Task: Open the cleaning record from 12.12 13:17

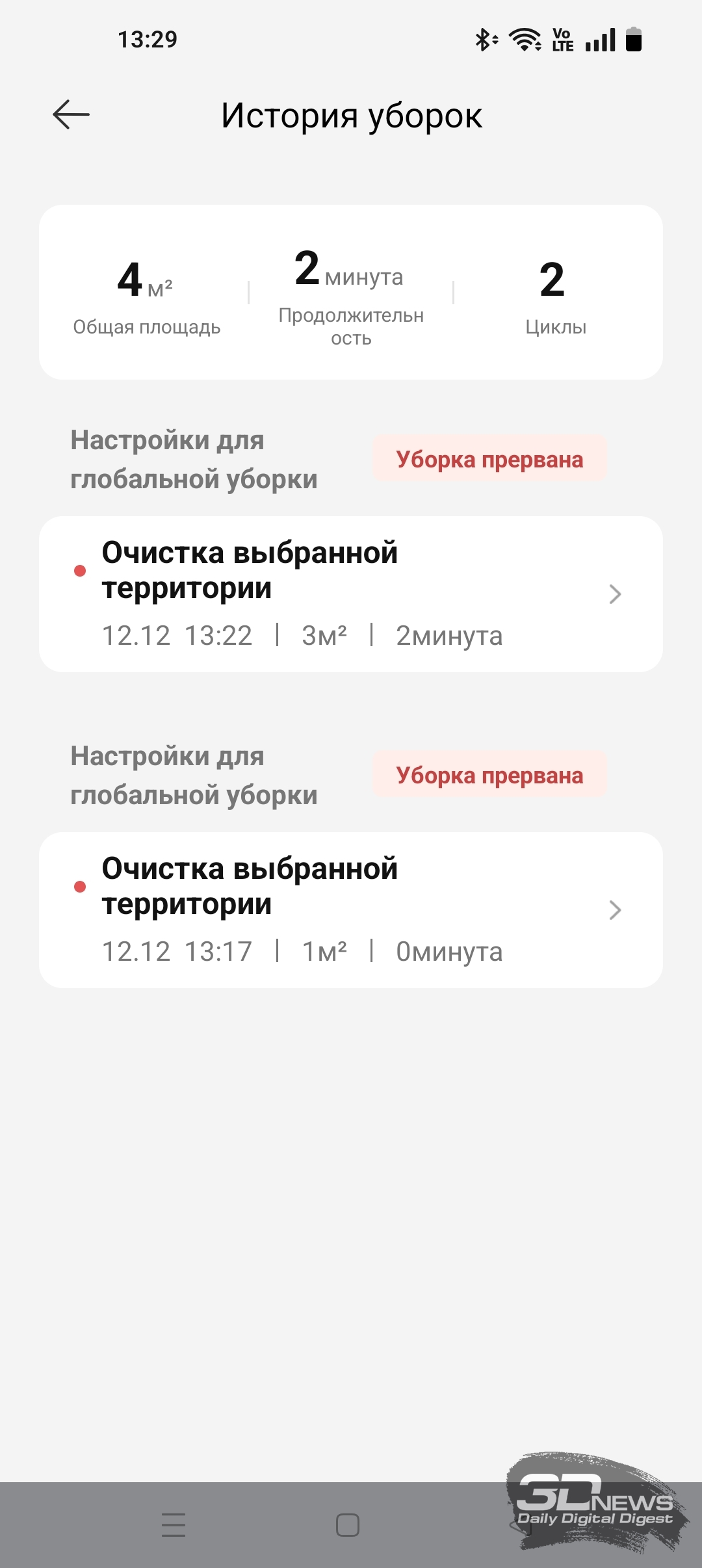Action: 351,910
